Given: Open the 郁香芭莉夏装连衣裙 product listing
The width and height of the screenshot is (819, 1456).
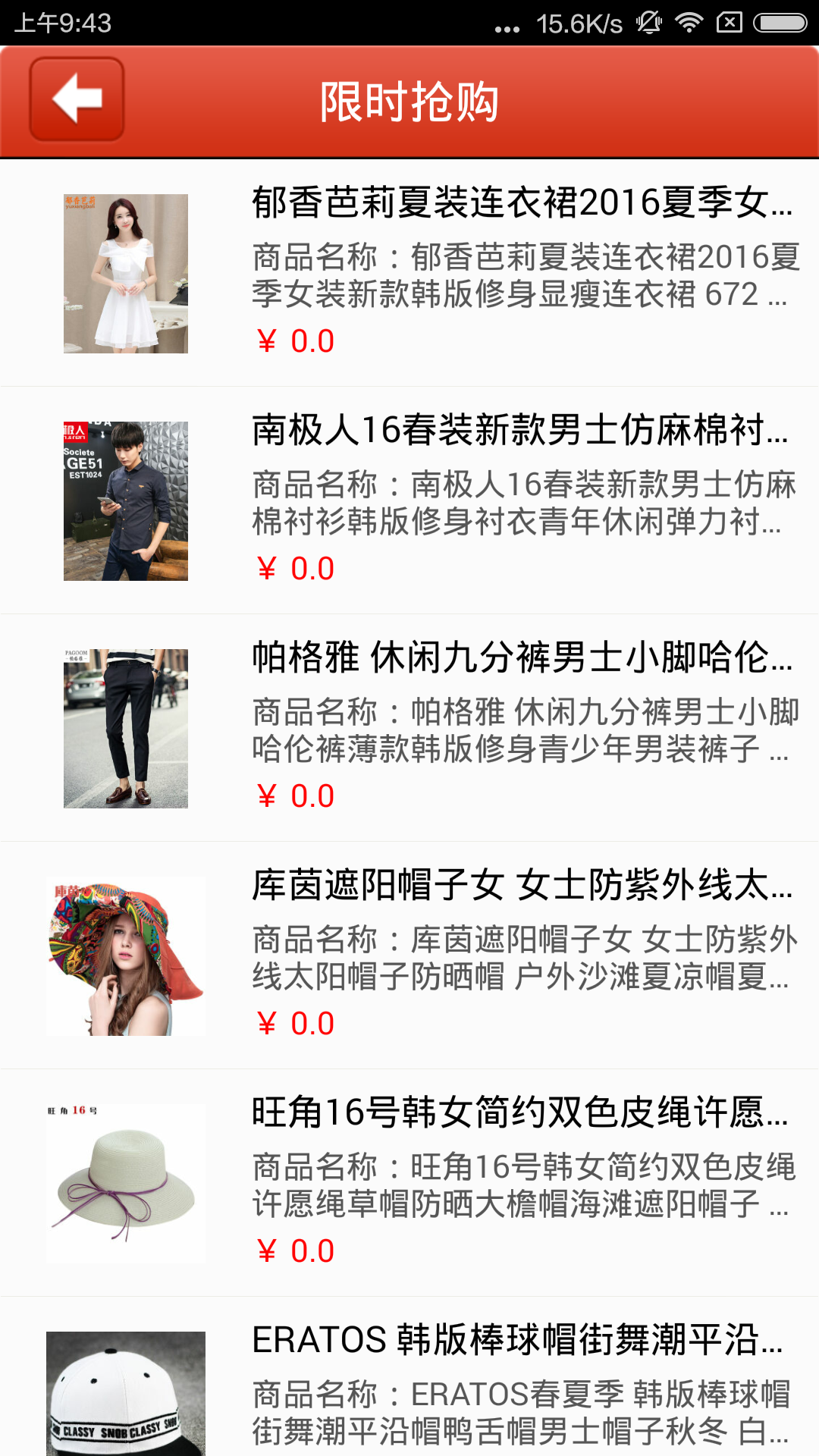Looking at the screenshot, I should tap(523, 205).
